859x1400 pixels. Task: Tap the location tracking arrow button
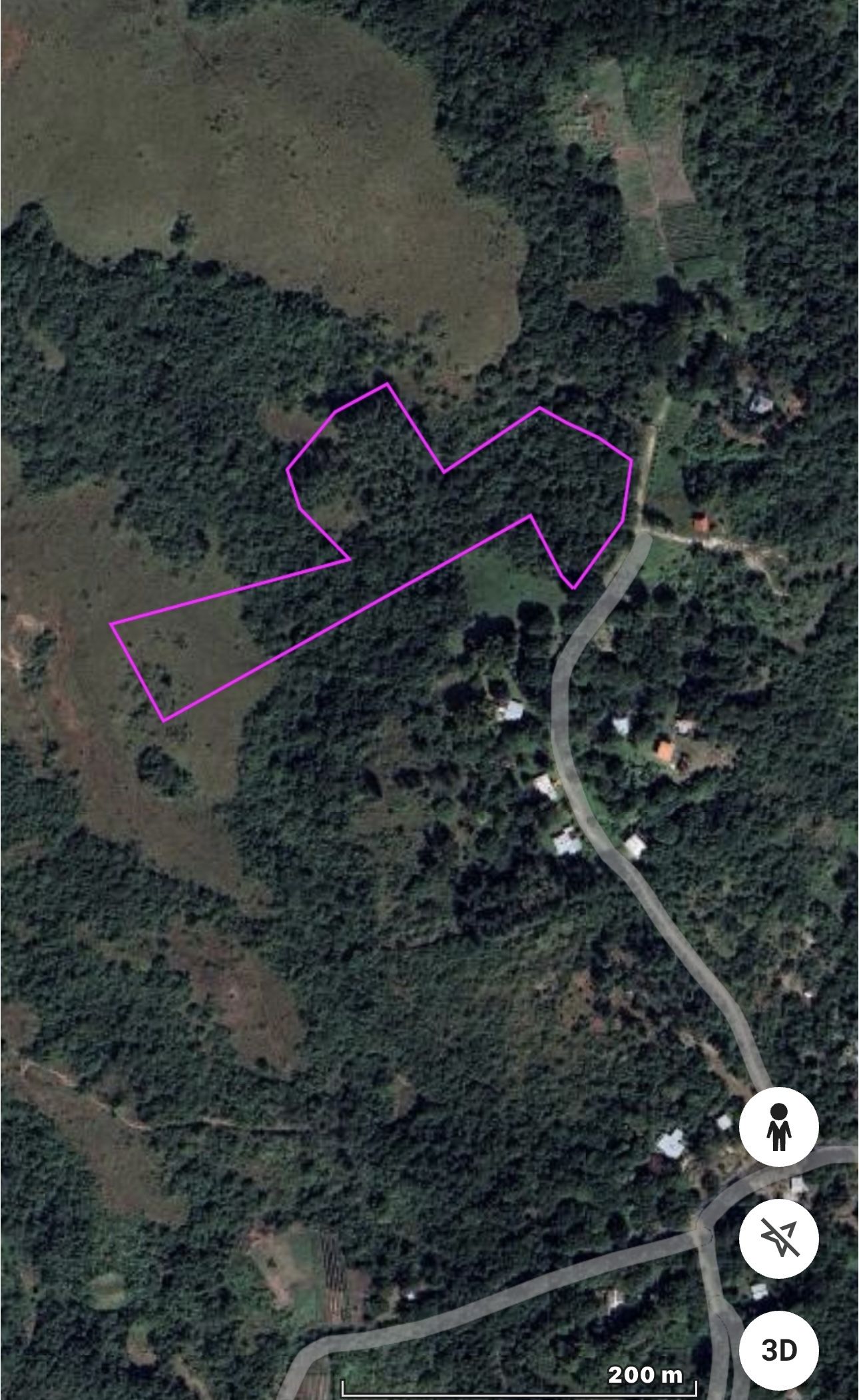tap(778, 1239)
